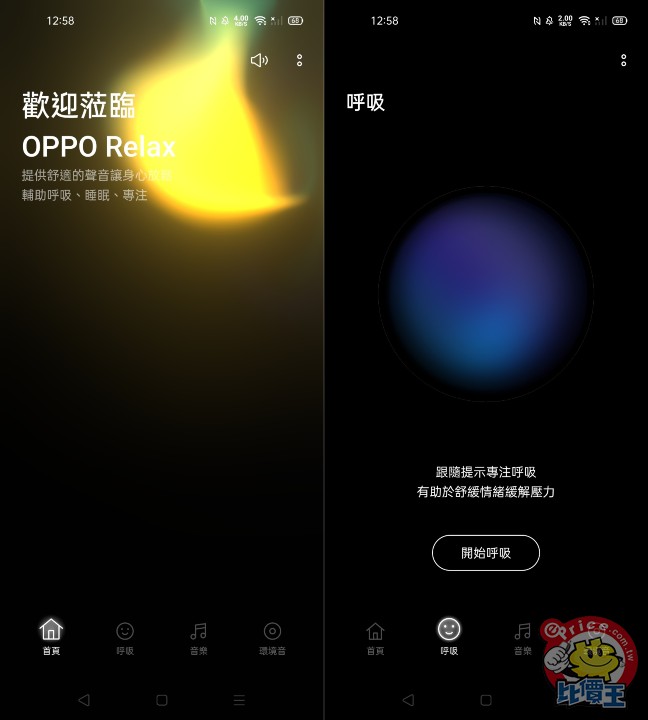
Task: Return to 首頁 tab from the 呼吸 page
Action: pos(375,636)
